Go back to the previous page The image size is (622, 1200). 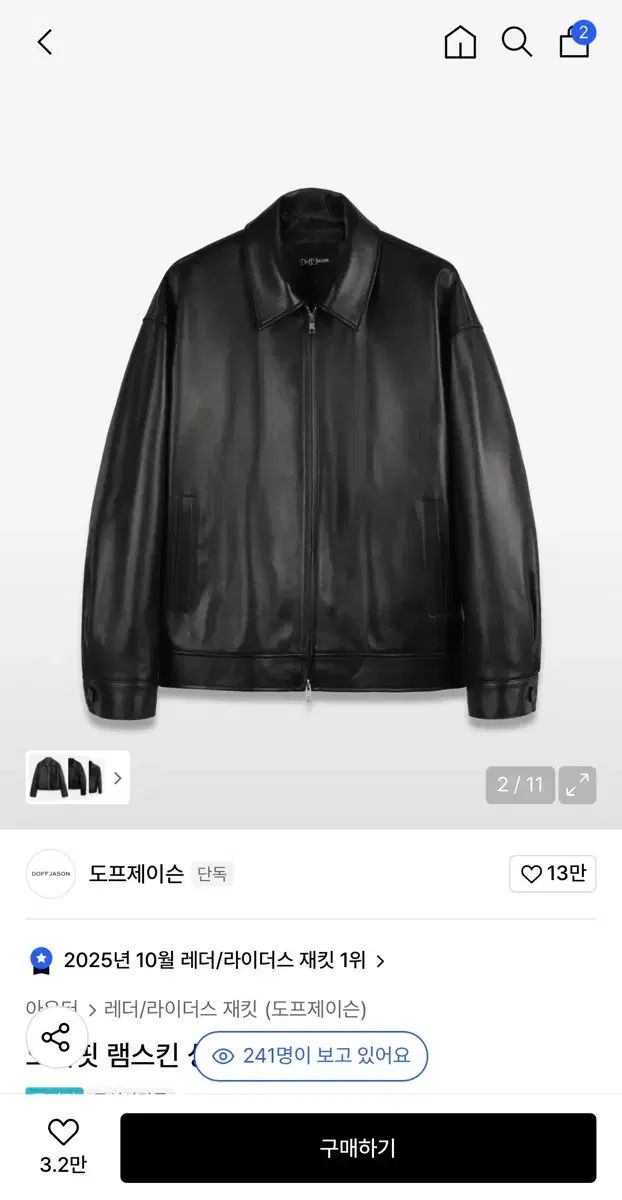[45, 42]
